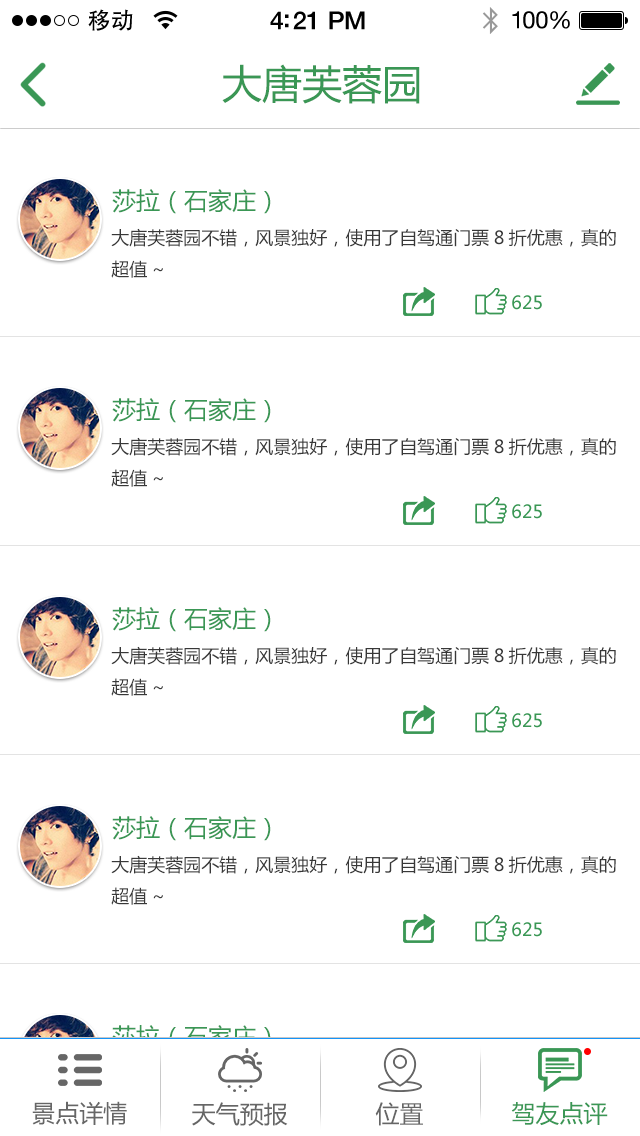Open the 驾友点评 tab
The width and height of the screenshot is (640, 1136).
560,1087
